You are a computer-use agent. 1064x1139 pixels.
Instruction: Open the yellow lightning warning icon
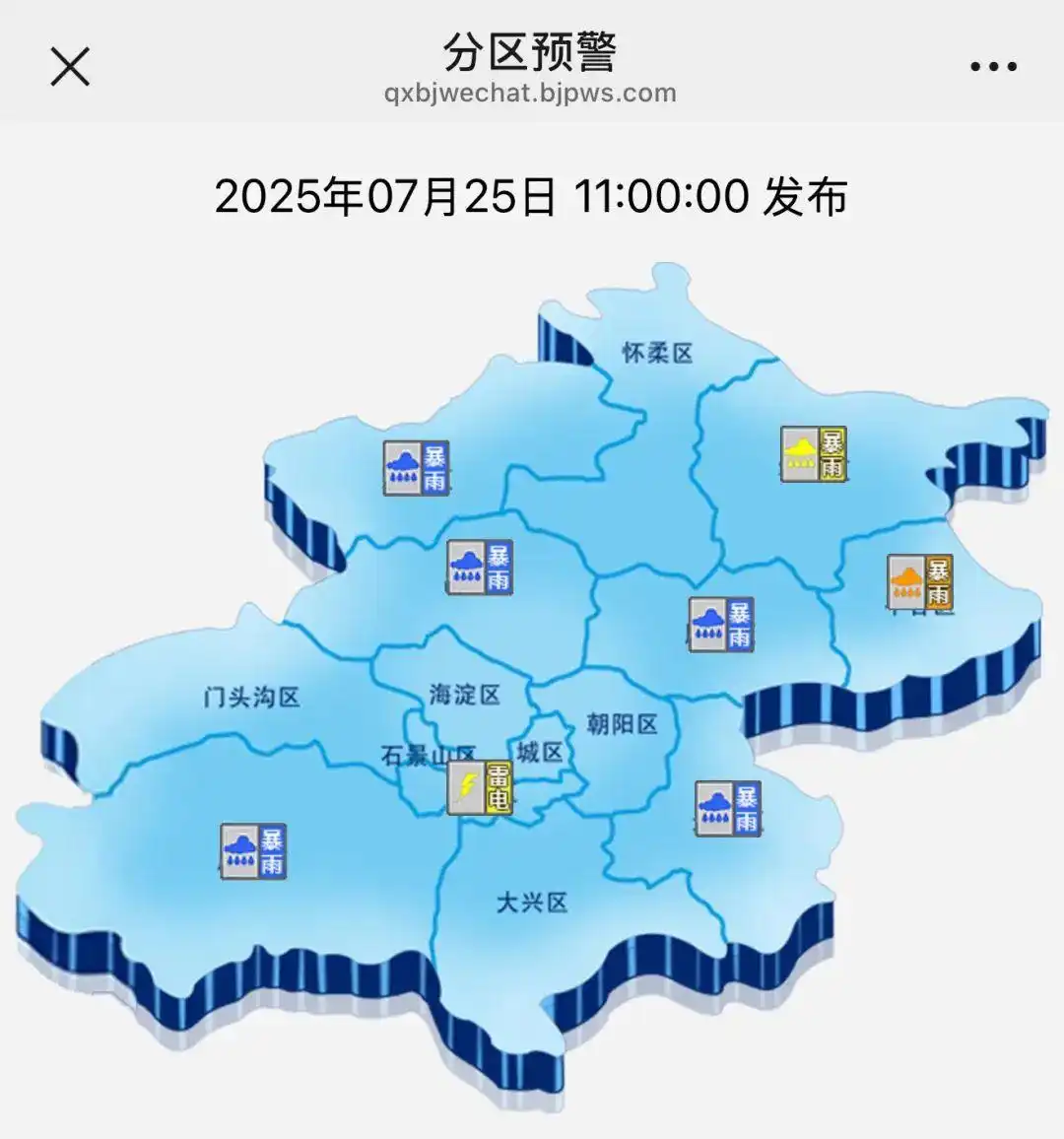point(481,787)
